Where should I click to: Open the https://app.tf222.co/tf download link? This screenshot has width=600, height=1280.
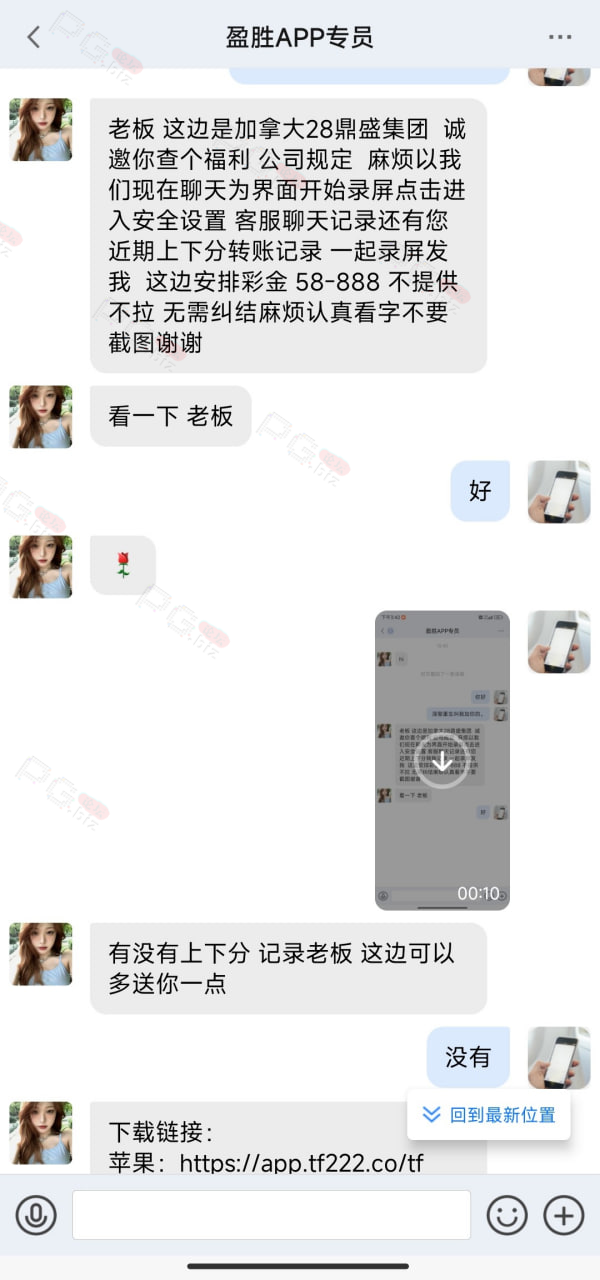(x=302, y=1163)
